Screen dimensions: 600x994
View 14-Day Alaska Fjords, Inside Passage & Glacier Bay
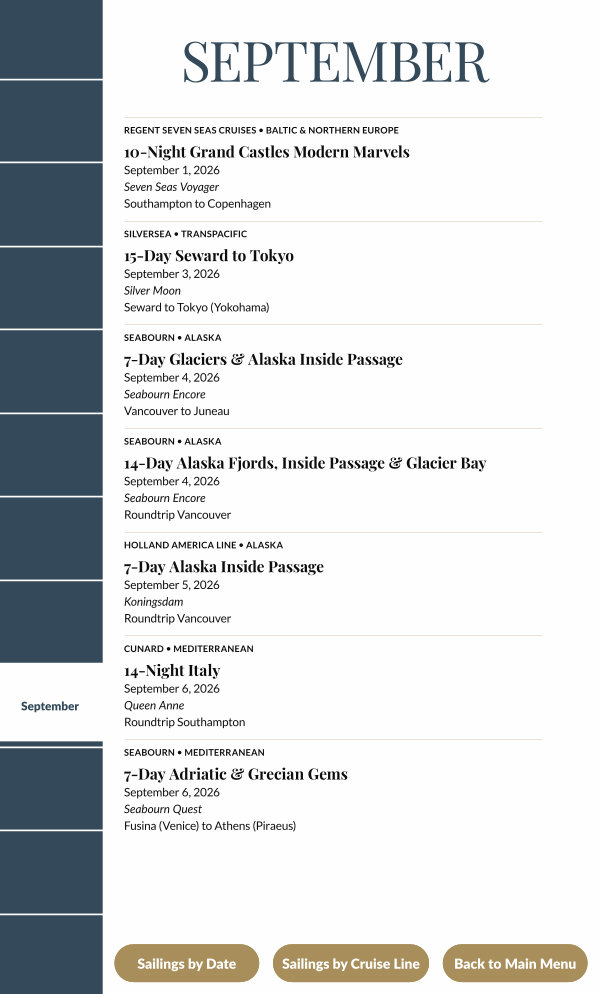tap(305, 463)
